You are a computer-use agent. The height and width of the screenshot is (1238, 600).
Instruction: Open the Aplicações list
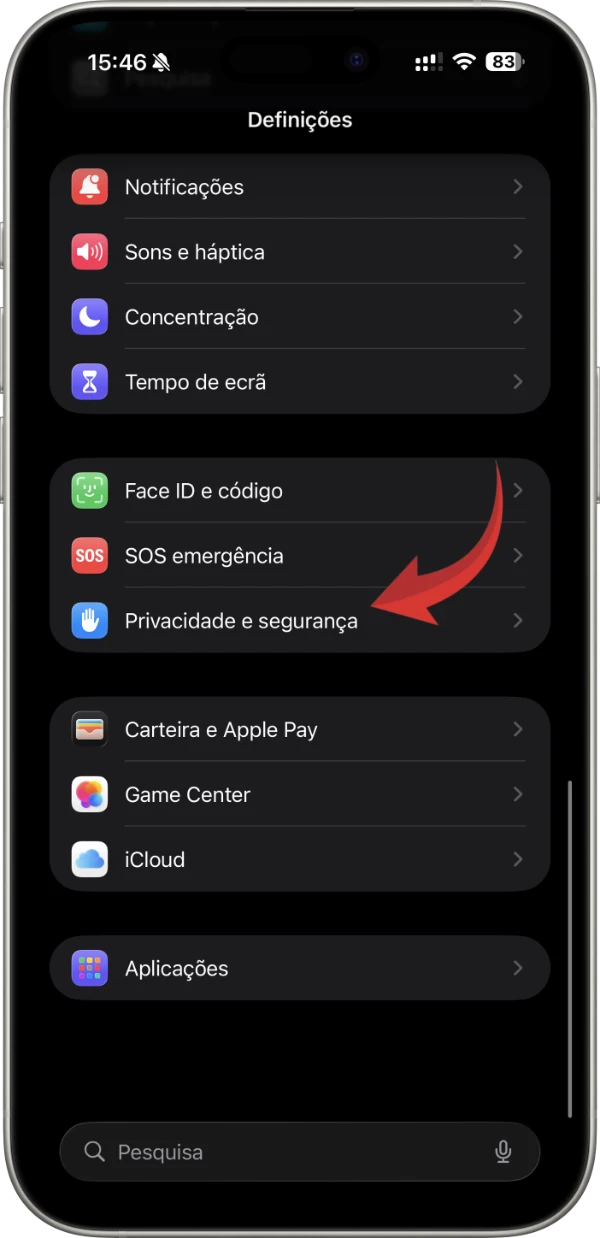pyautogui.click(x=300, y=968)
